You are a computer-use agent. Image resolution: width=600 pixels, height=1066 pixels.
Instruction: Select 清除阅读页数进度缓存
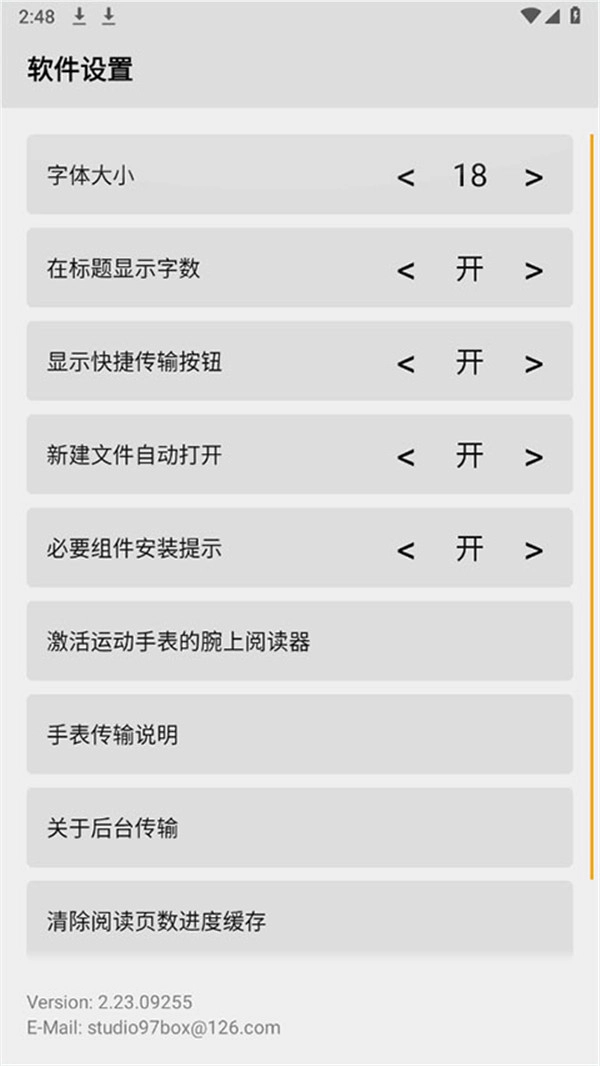click(300, 919)
